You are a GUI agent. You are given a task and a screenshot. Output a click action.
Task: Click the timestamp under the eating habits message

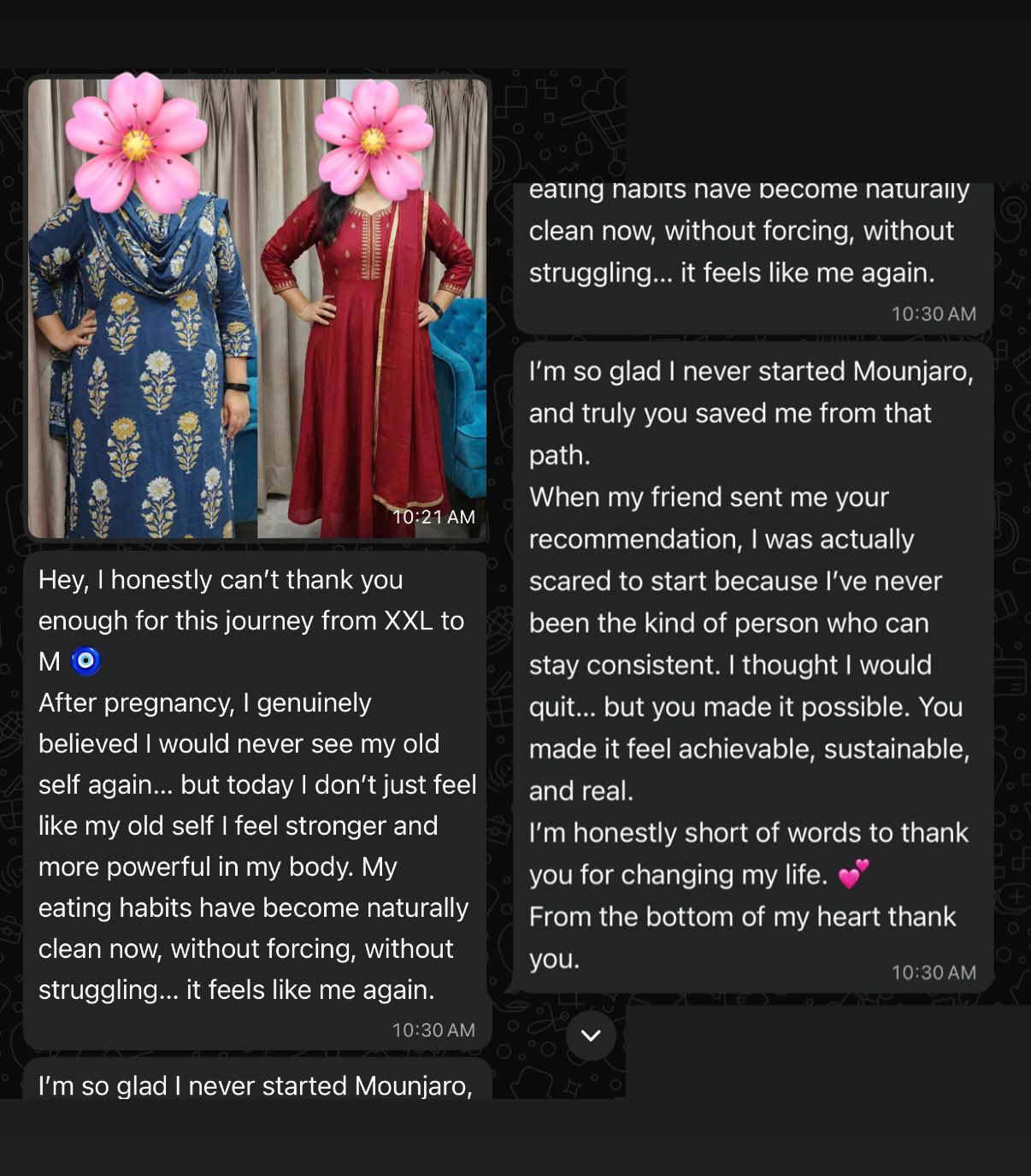pyautogui.click(x=933, y=314)
